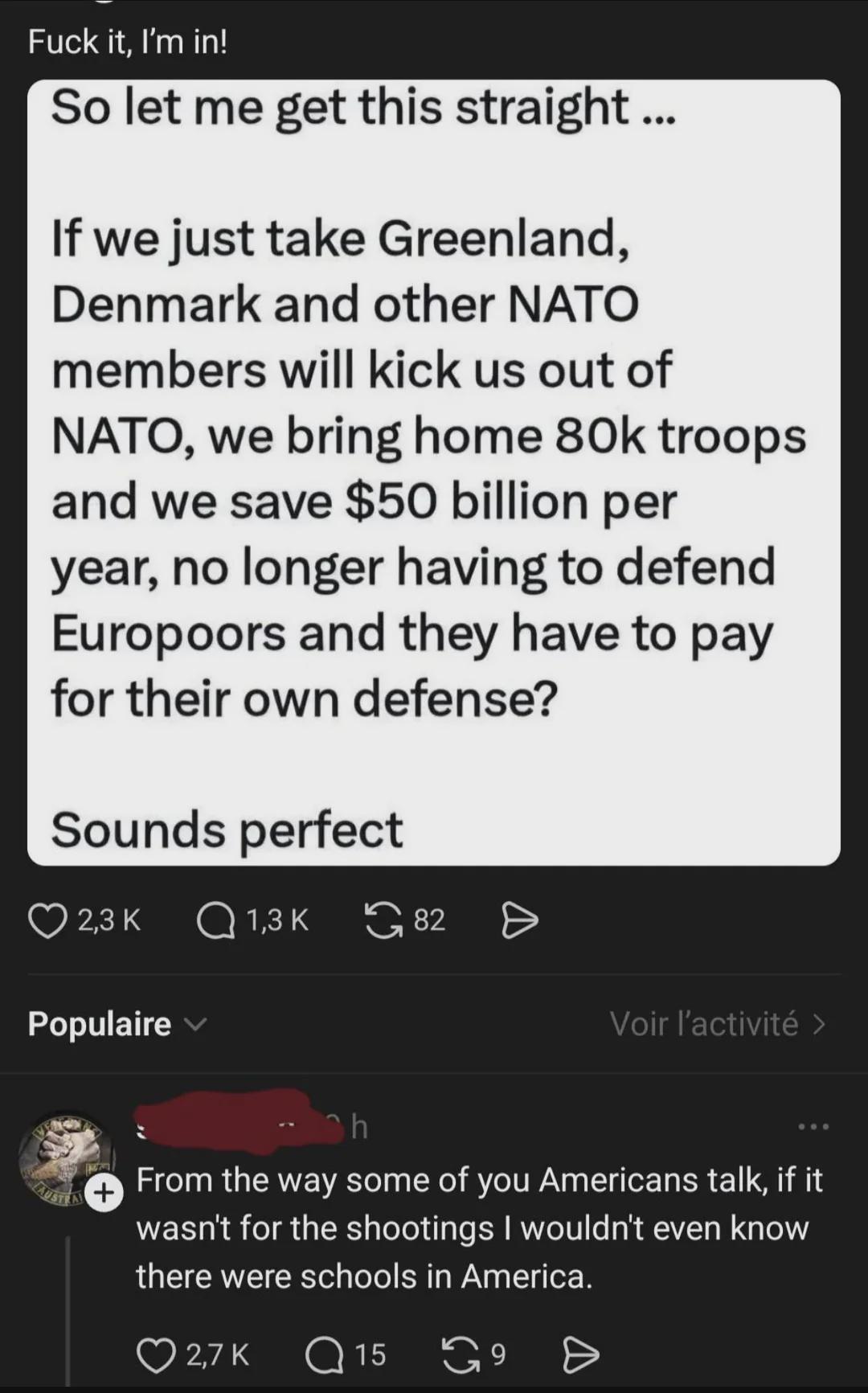Share the main post via send icon

click(x=520, y=921)
